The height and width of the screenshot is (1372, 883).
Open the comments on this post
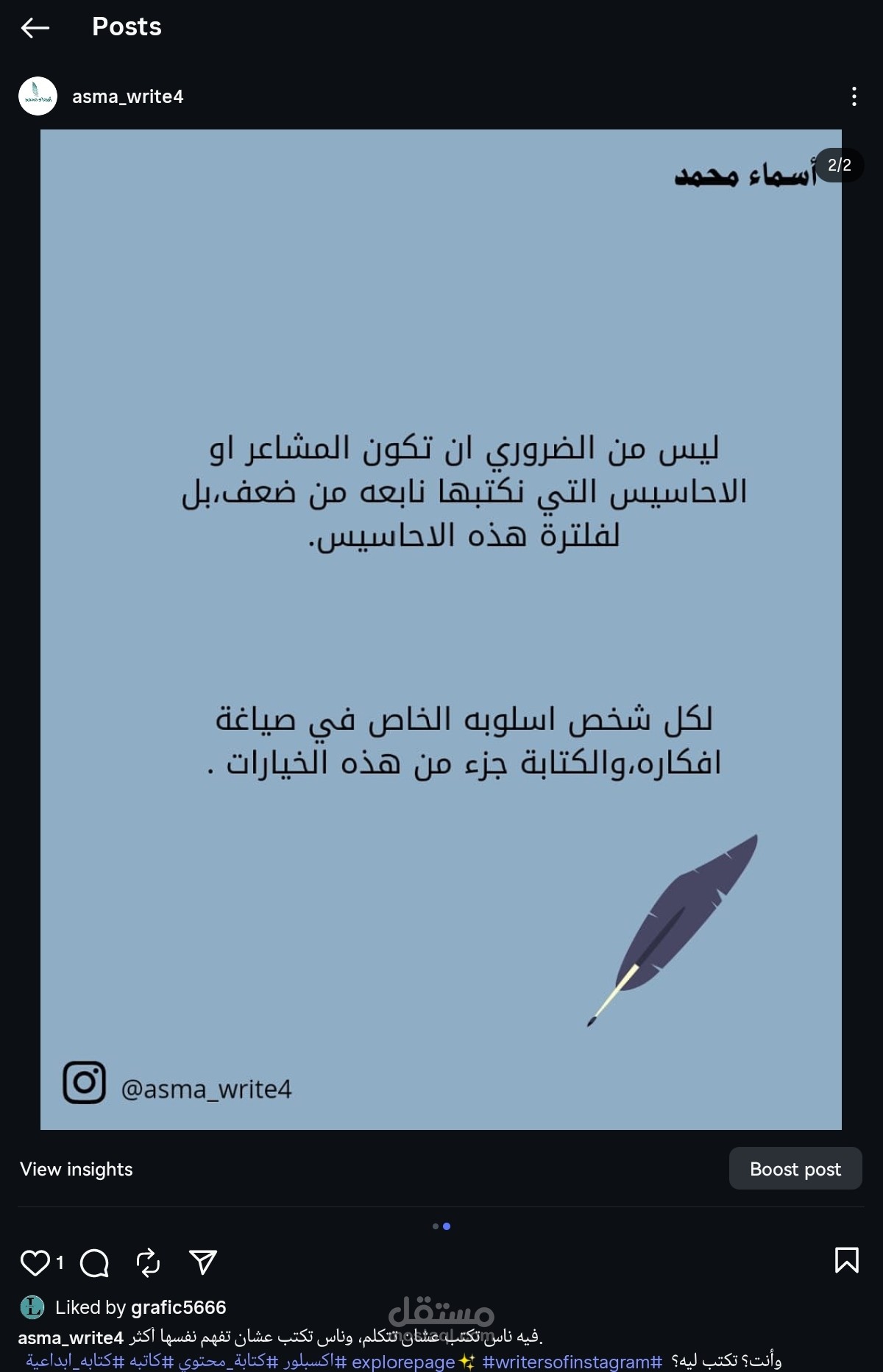point(94,1262)
